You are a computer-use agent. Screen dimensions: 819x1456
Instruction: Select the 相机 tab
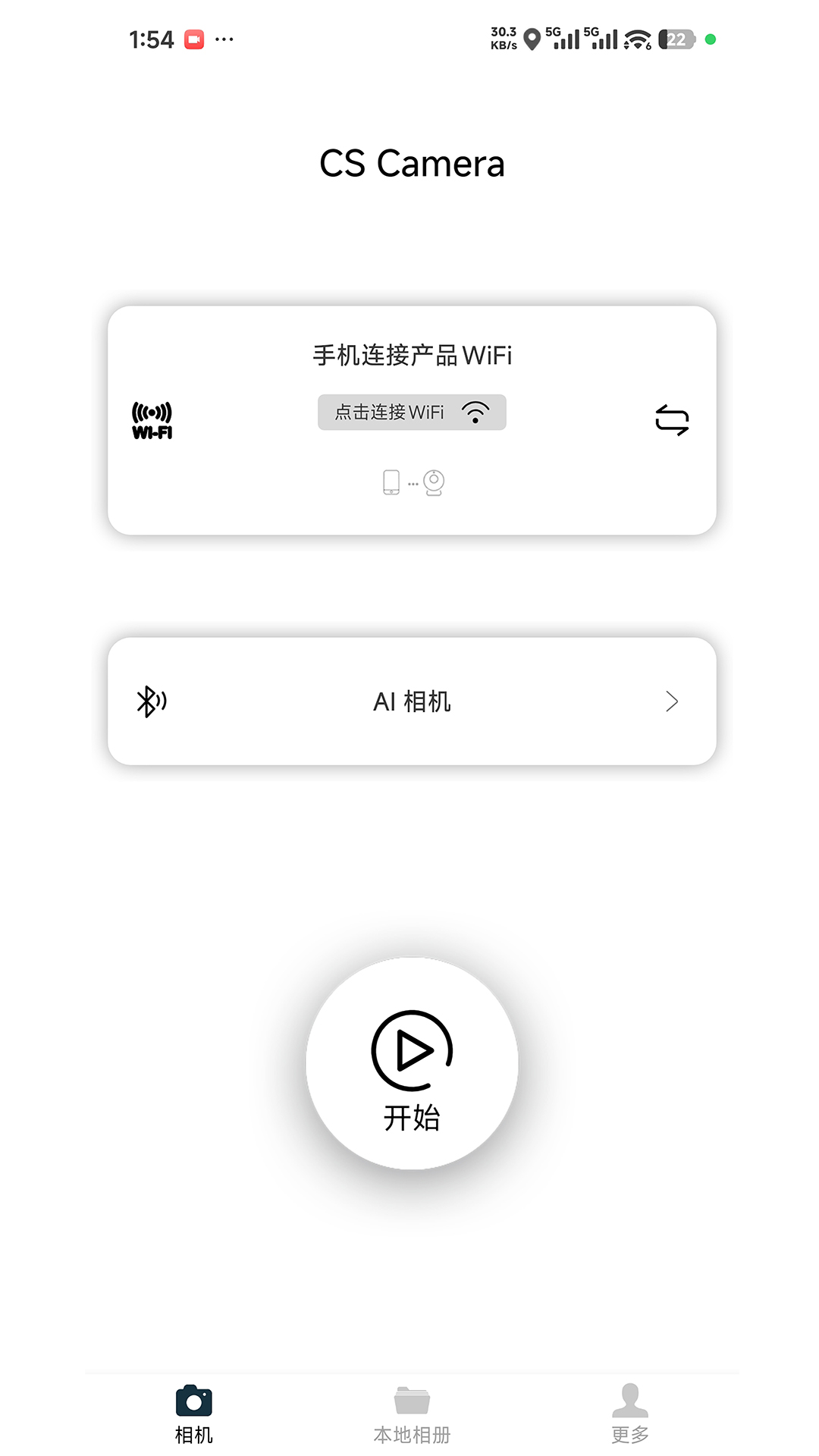[194, 1414]
